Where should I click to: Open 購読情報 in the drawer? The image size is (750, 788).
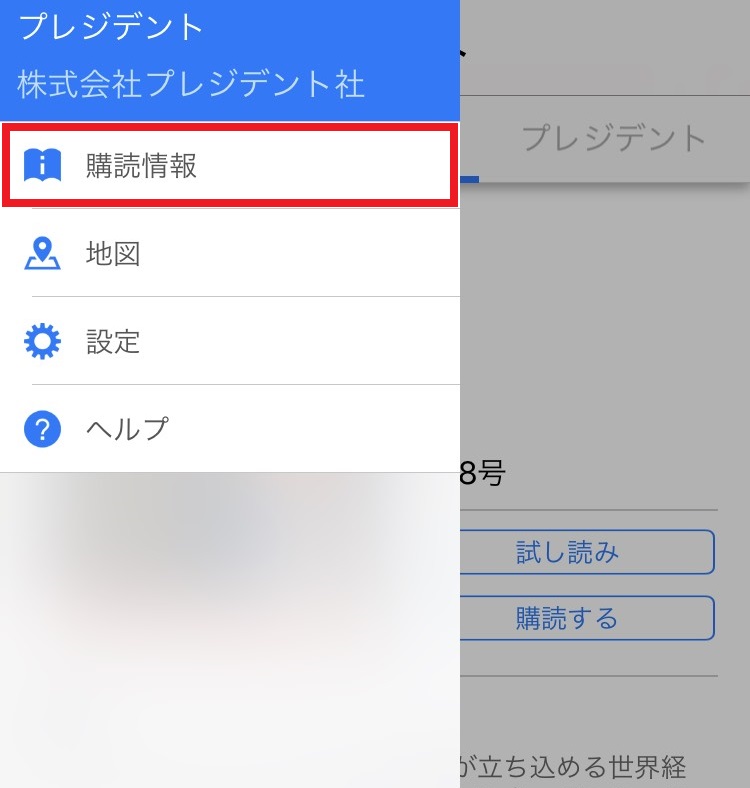pos(230,166)
